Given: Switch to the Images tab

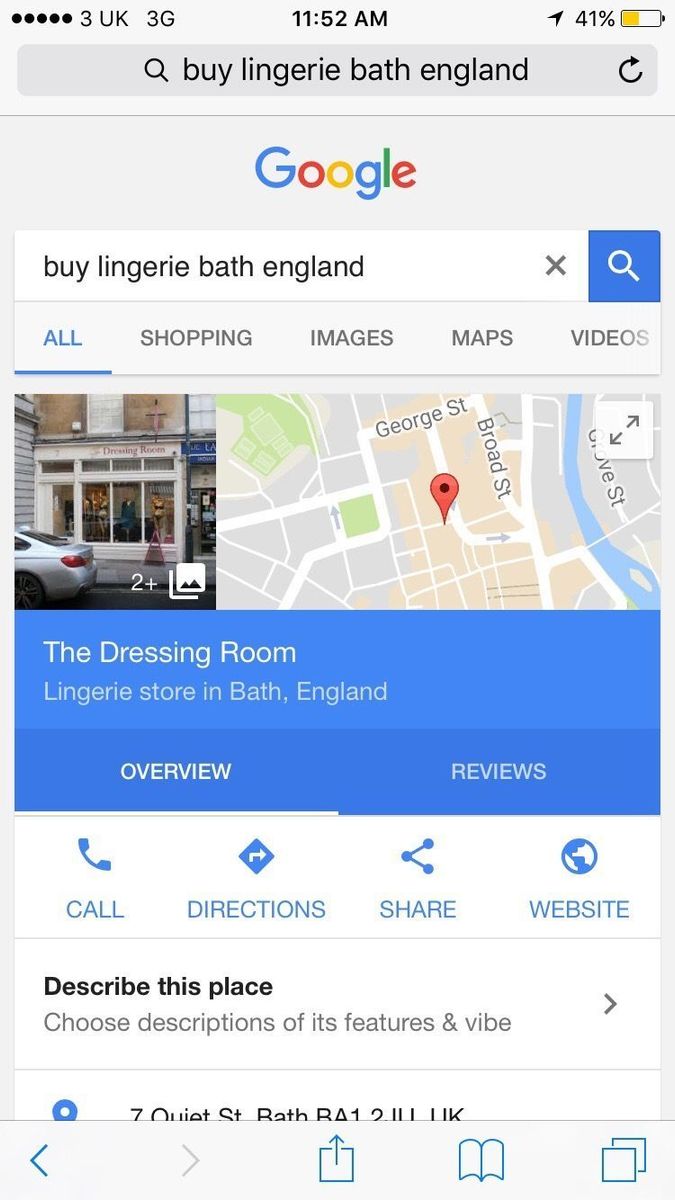Looking at the screenshot, I should tap(351, 338).
